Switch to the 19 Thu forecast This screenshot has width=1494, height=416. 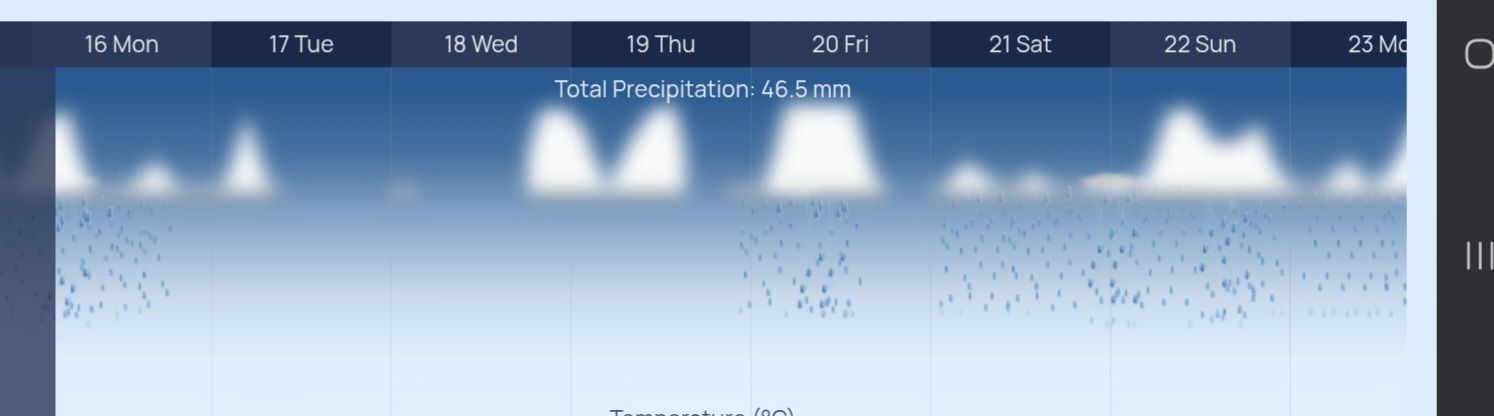(x=661, y=45)
